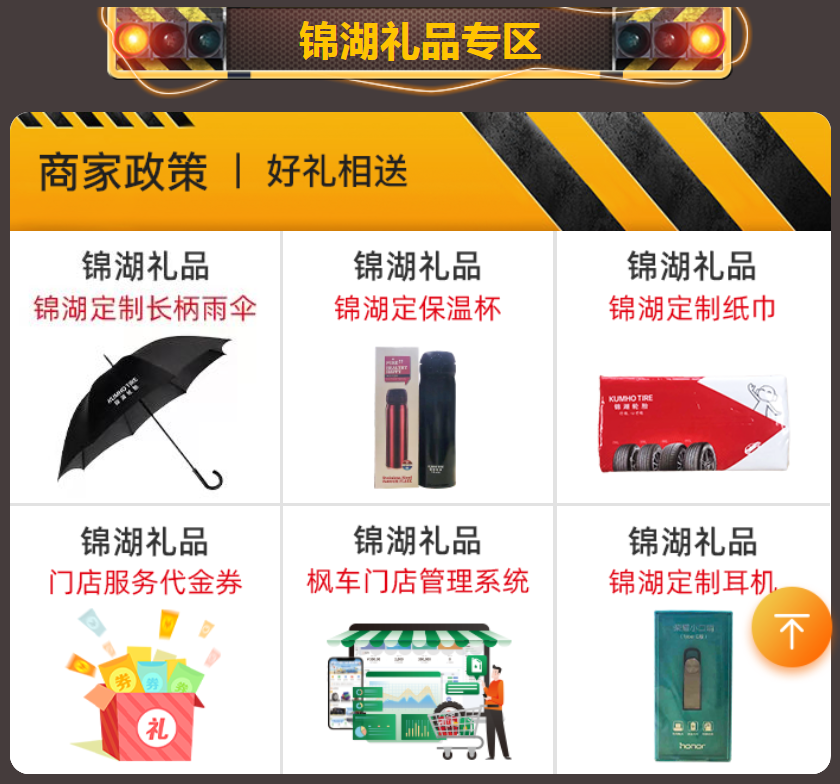View the 锦湖定保温杯 gift item

pyautogui.click(x=418, y=368)
